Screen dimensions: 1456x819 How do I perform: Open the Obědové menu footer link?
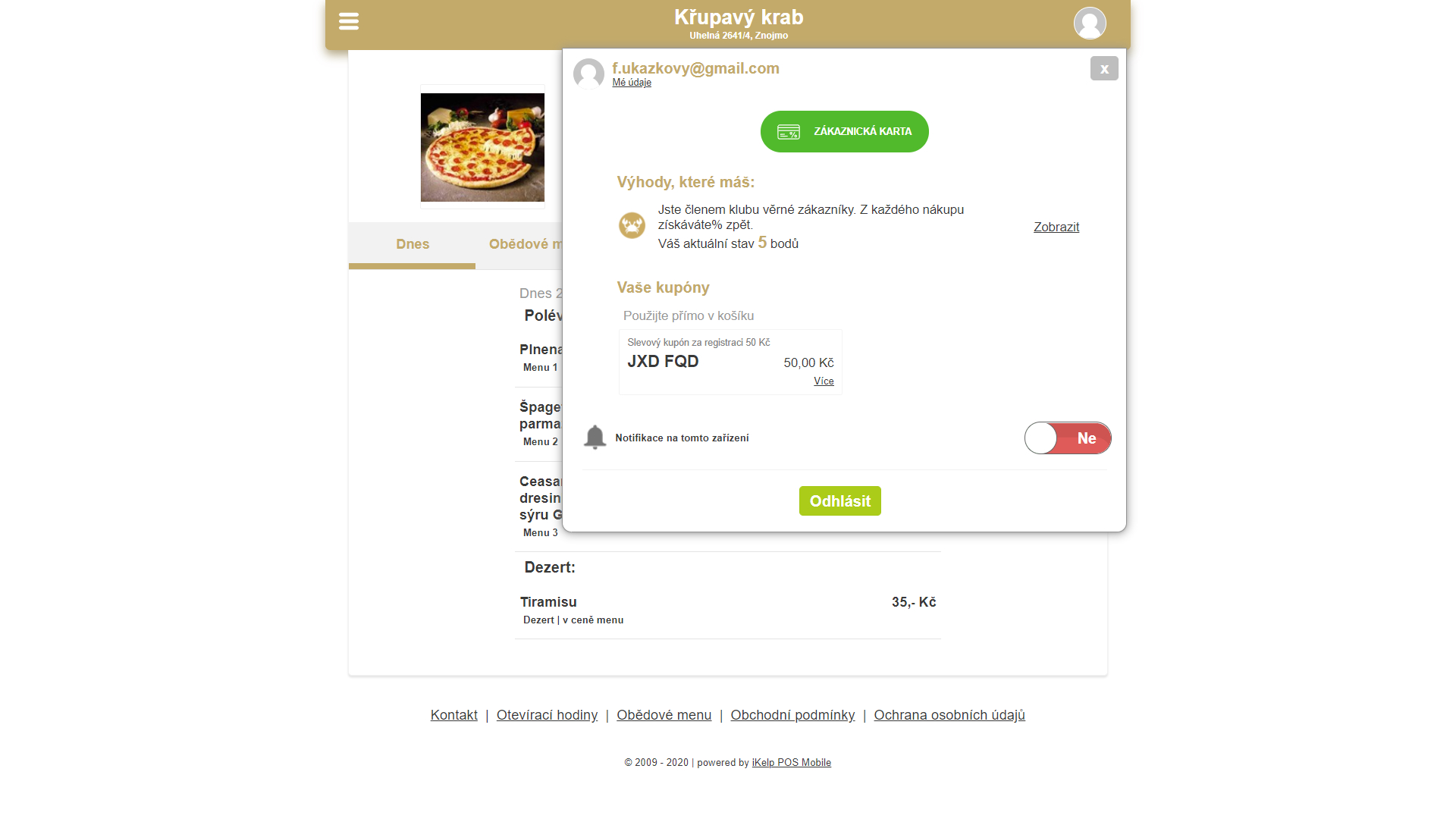click(x=664, y=715)
